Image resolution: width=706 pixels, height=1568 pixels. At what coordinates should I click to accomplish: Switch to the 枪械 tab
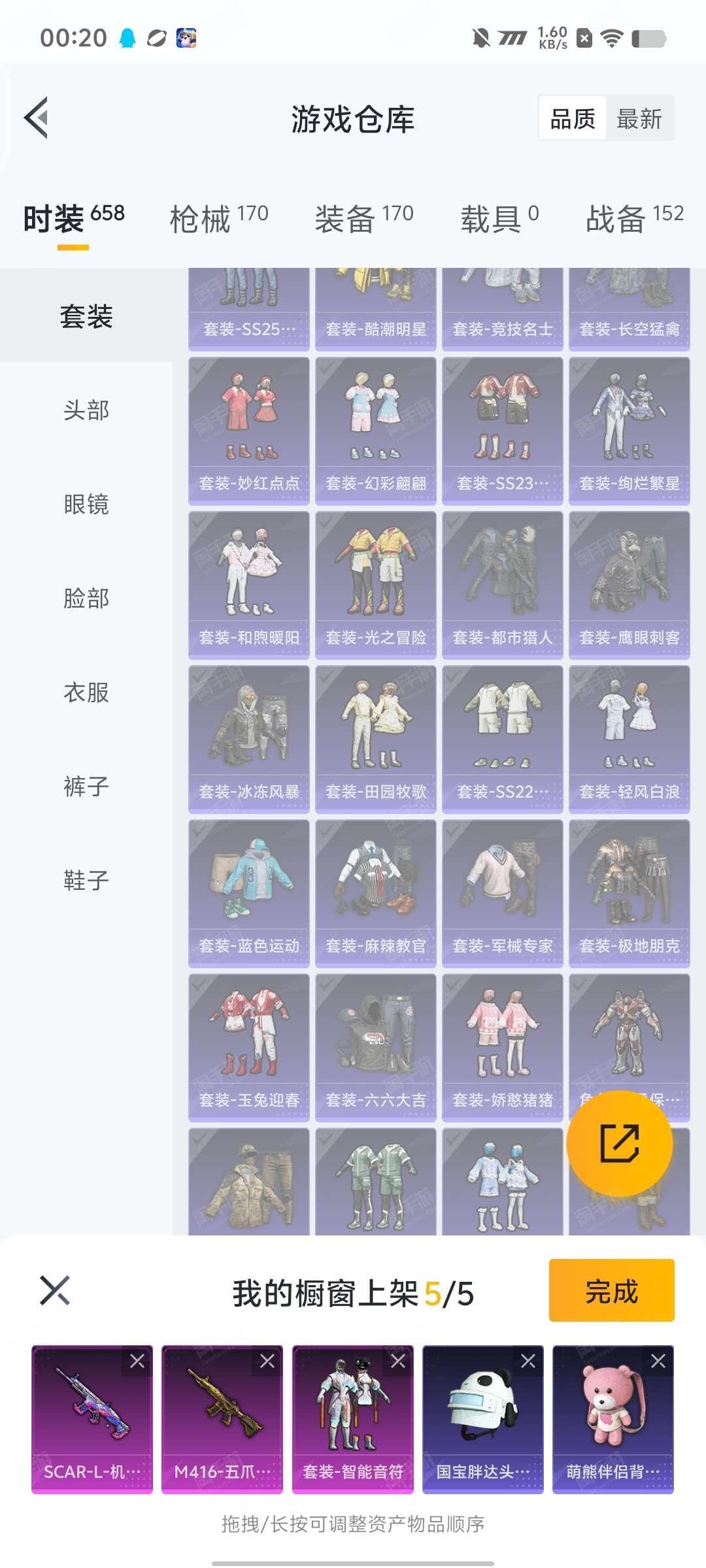click(219, 218)
